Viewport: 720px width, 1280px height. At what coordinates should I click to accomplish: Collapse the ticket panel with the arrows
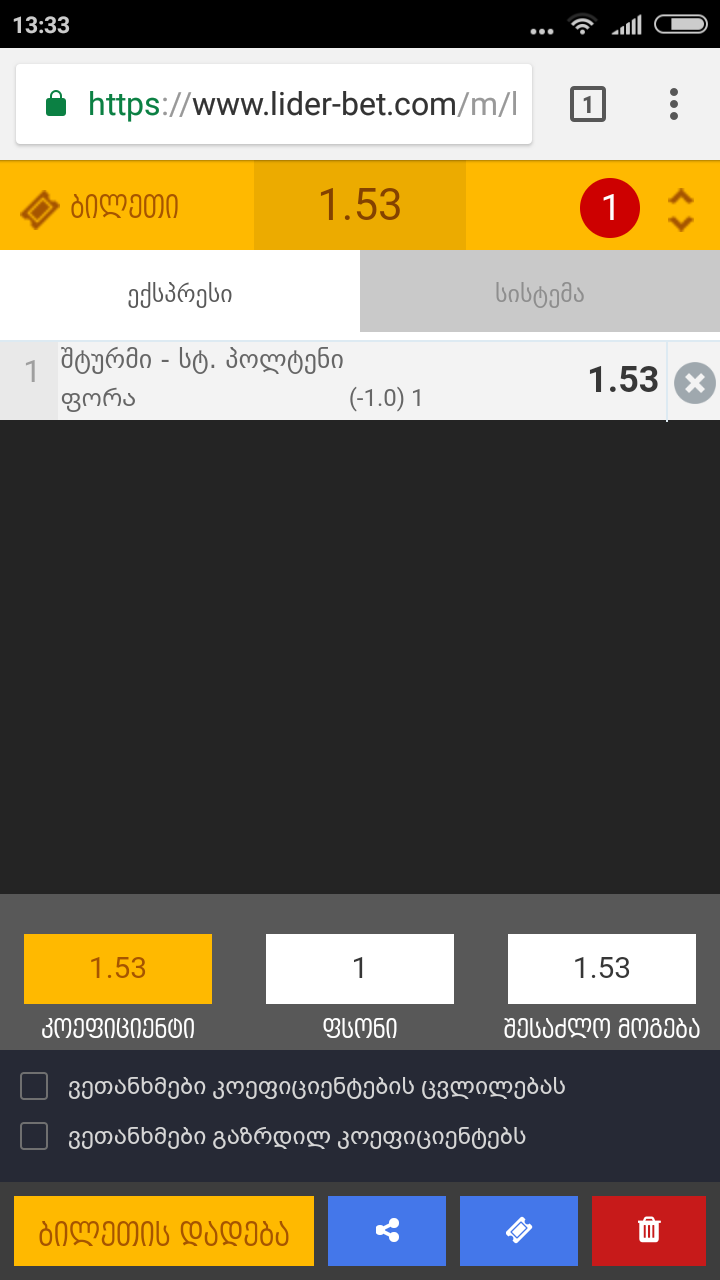point(681,209)
